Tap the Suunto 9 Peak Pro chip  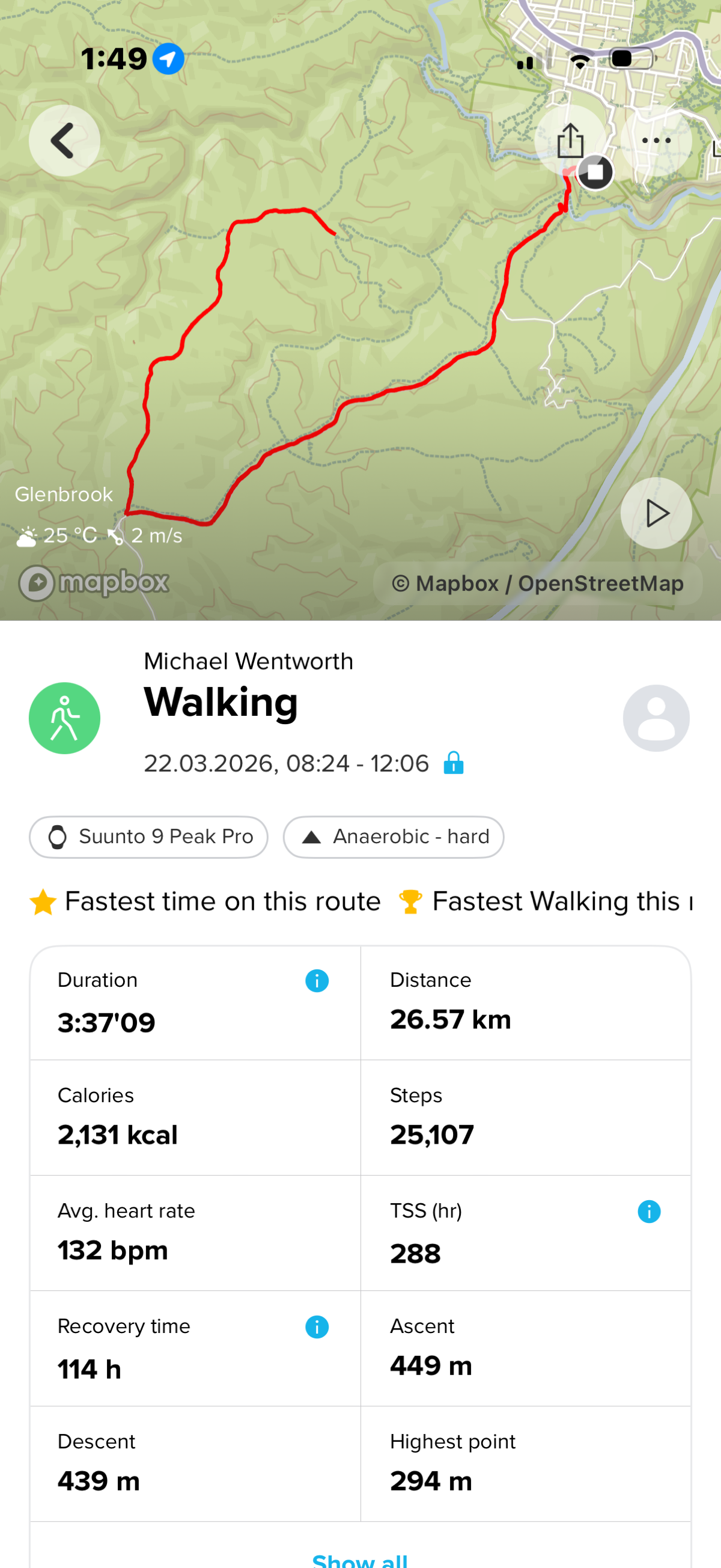tap(148, 837)
